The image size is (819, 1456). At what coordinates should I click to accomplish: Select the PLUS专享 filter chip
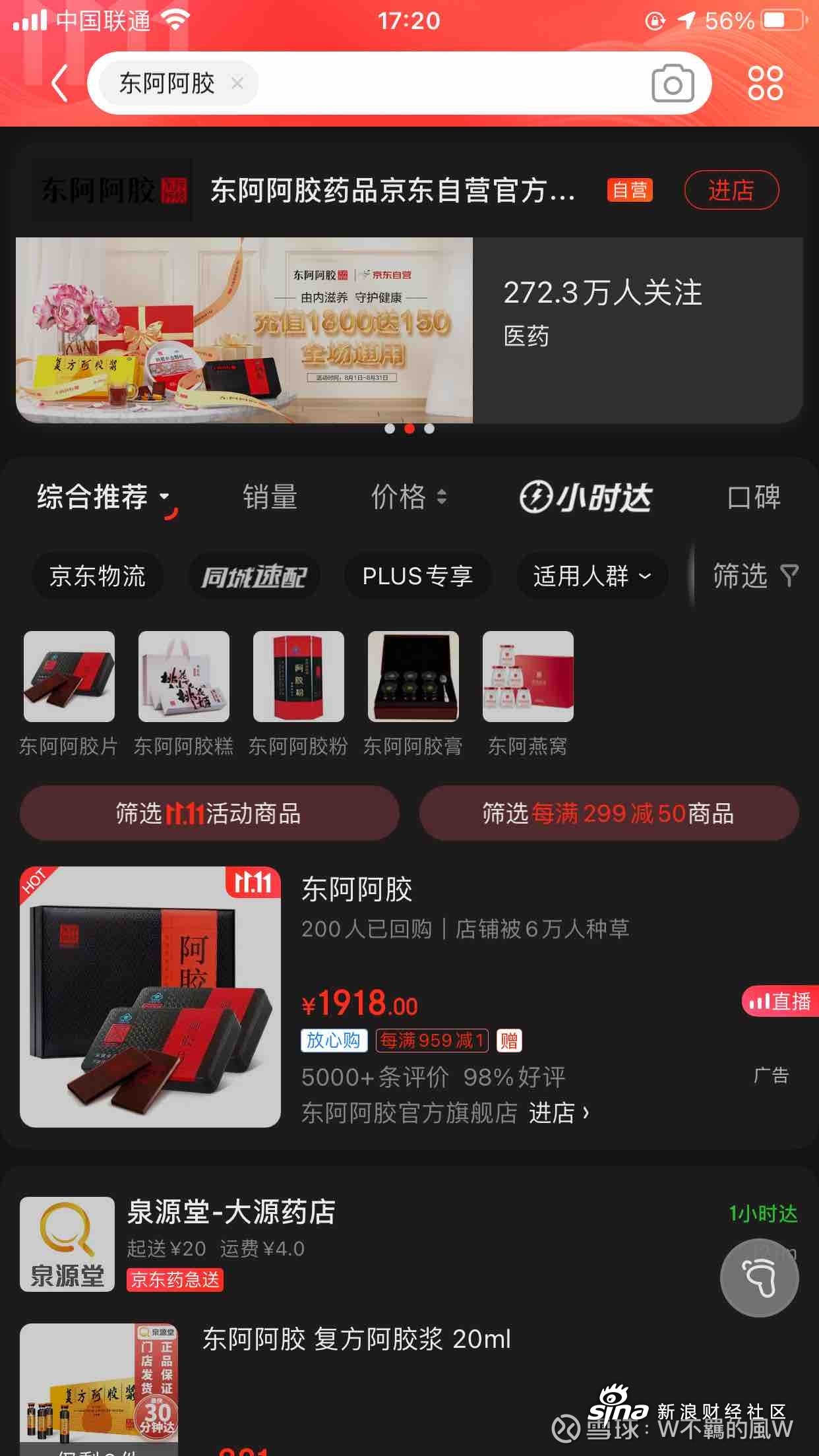417,576
